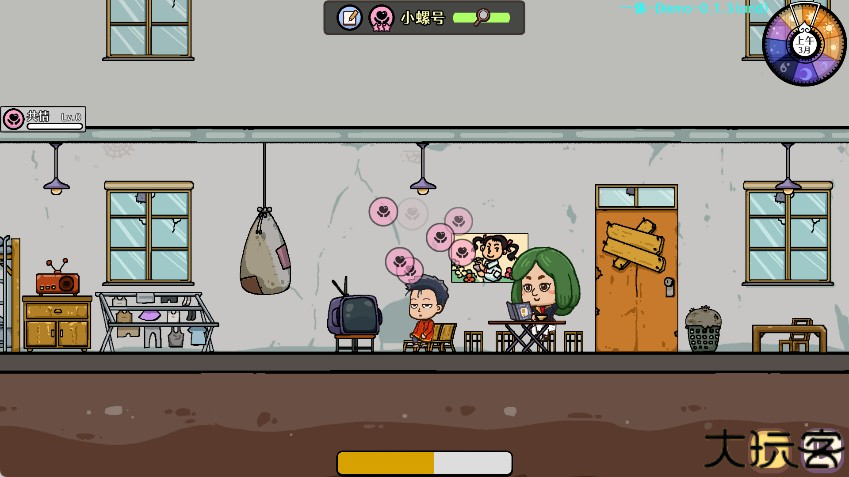Tap the old television set
The image size is (849, 477).
[354, 314]
